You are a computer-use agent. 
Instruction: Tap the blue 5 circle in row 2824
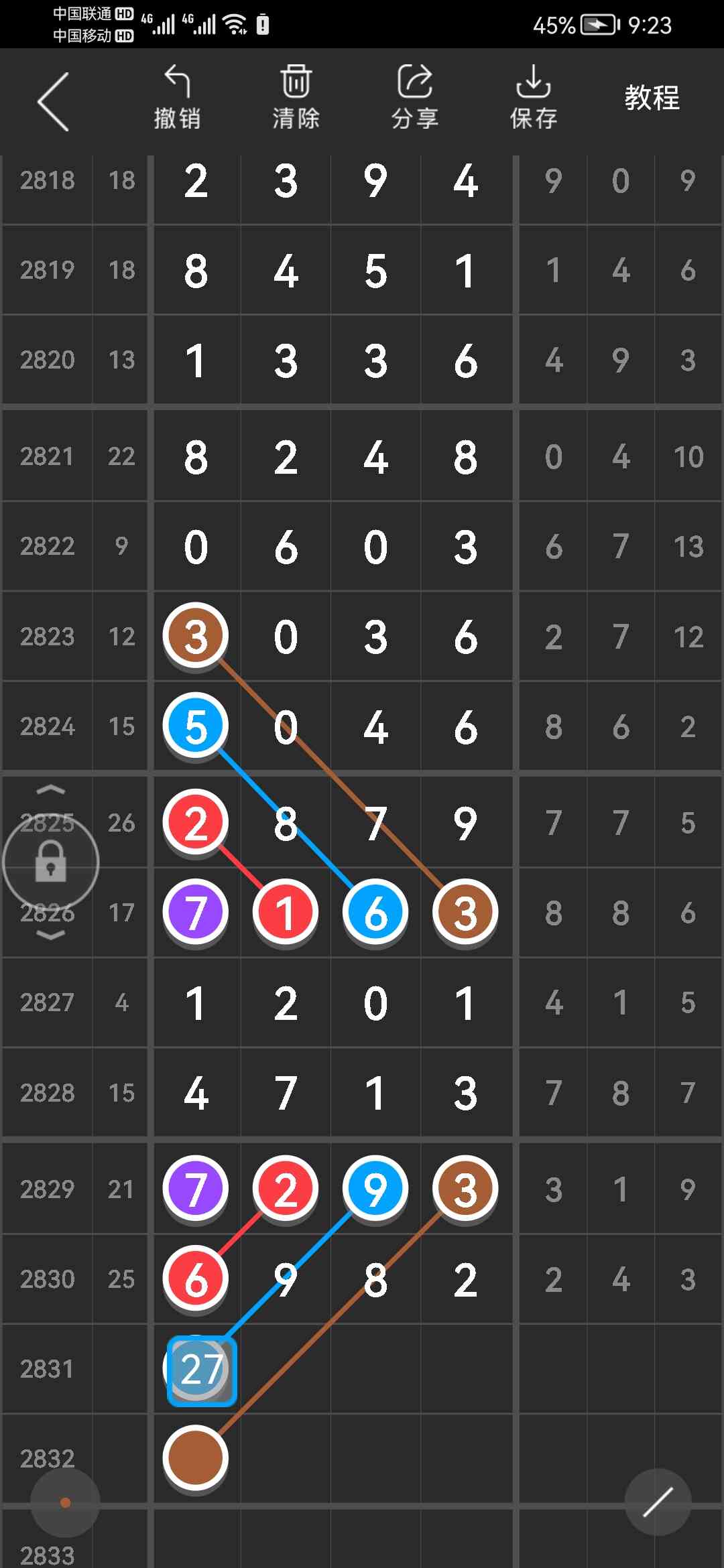pyautogui.click(x=196, y=726)
